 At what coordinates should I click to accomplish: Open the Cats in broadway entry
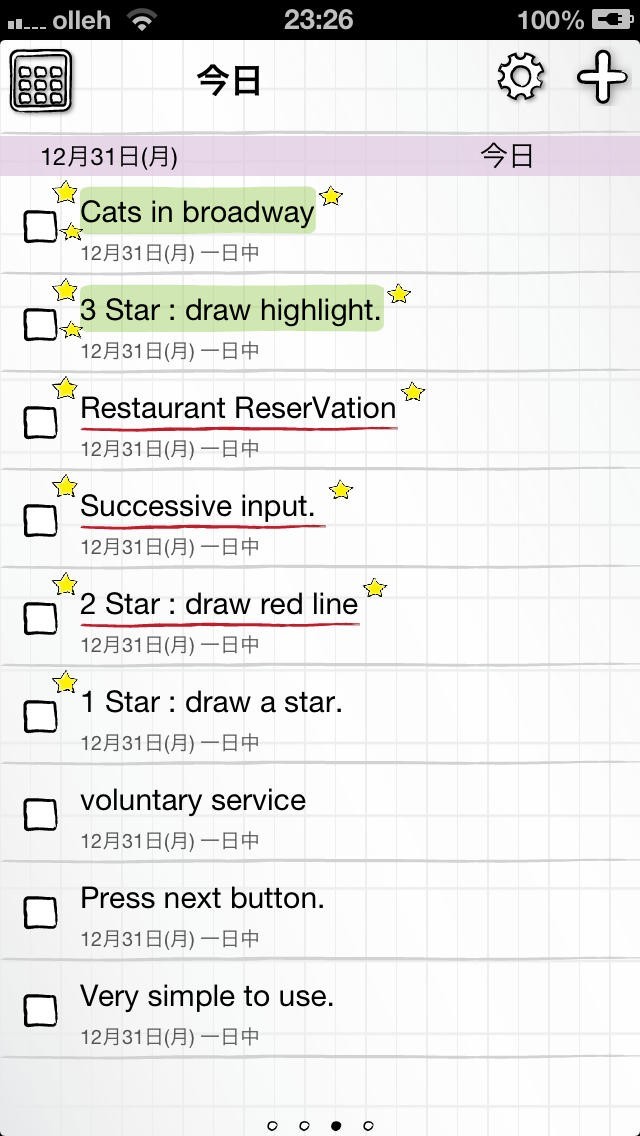click(x=197, y=212)
